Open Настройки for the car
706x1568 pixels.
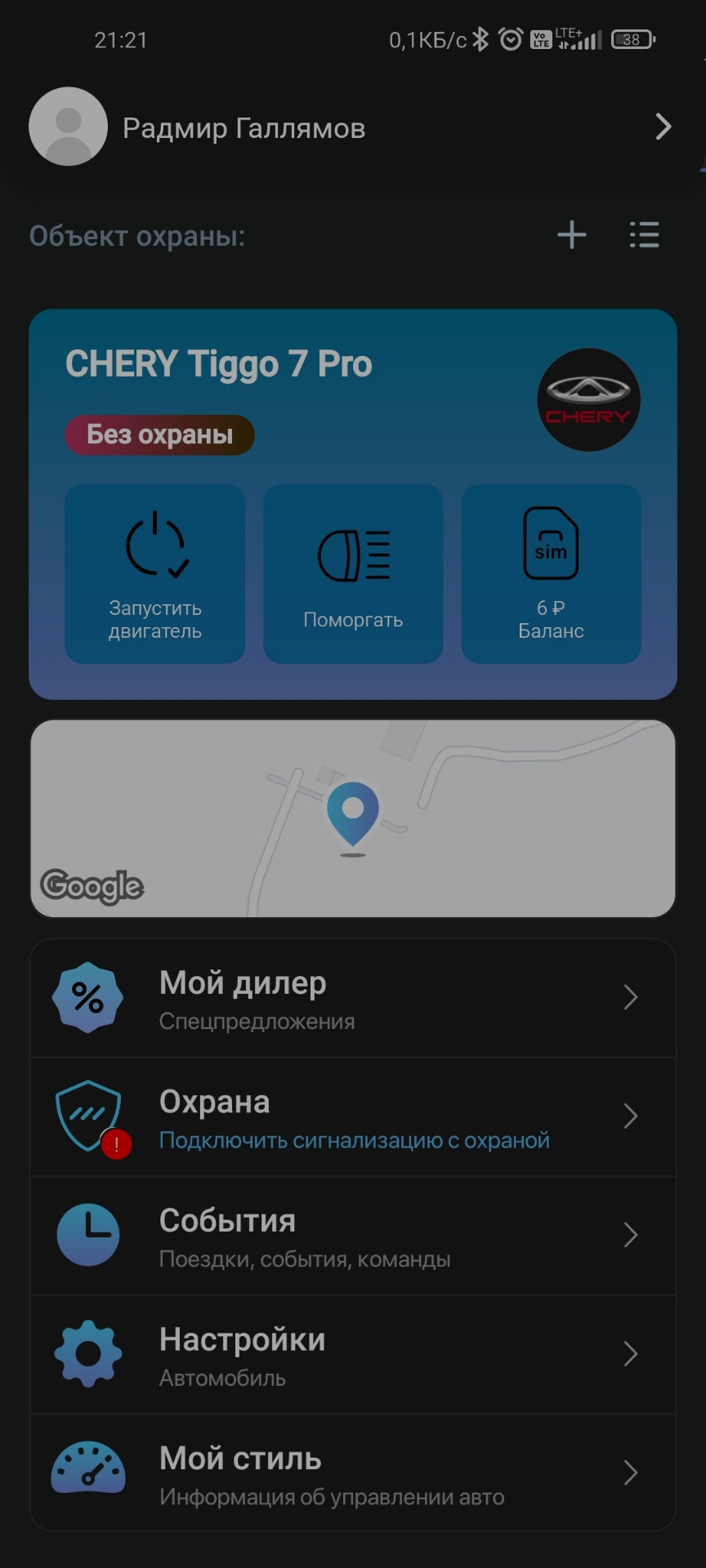tap(353, 1355)
